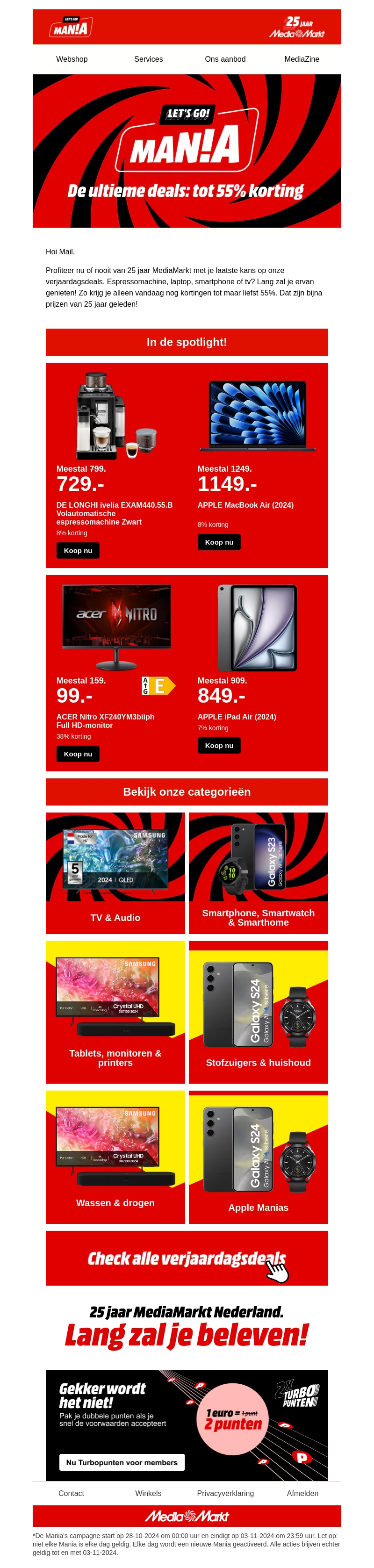Tap Koop nu for Apple iPad Air

point(219,745)
